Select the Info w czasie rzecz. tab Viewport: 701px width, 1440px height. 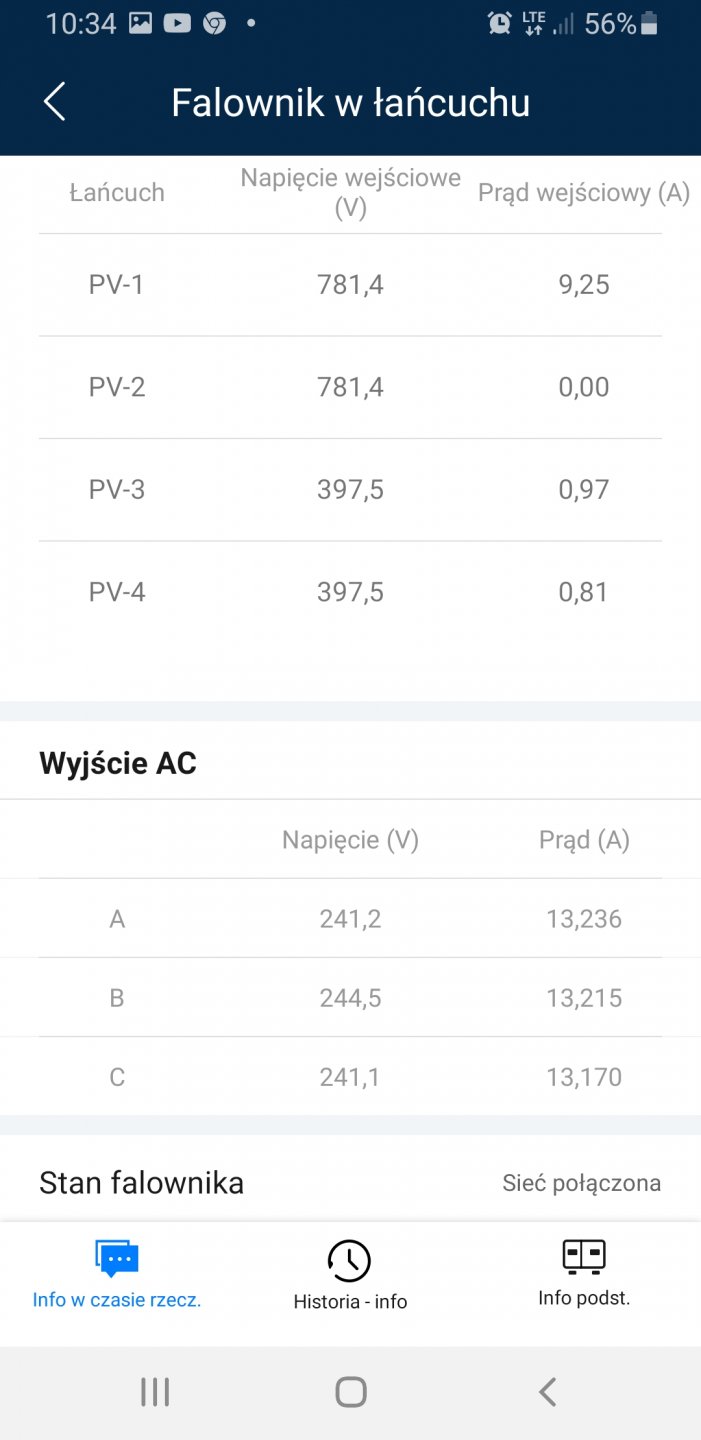coord(117,1273)
